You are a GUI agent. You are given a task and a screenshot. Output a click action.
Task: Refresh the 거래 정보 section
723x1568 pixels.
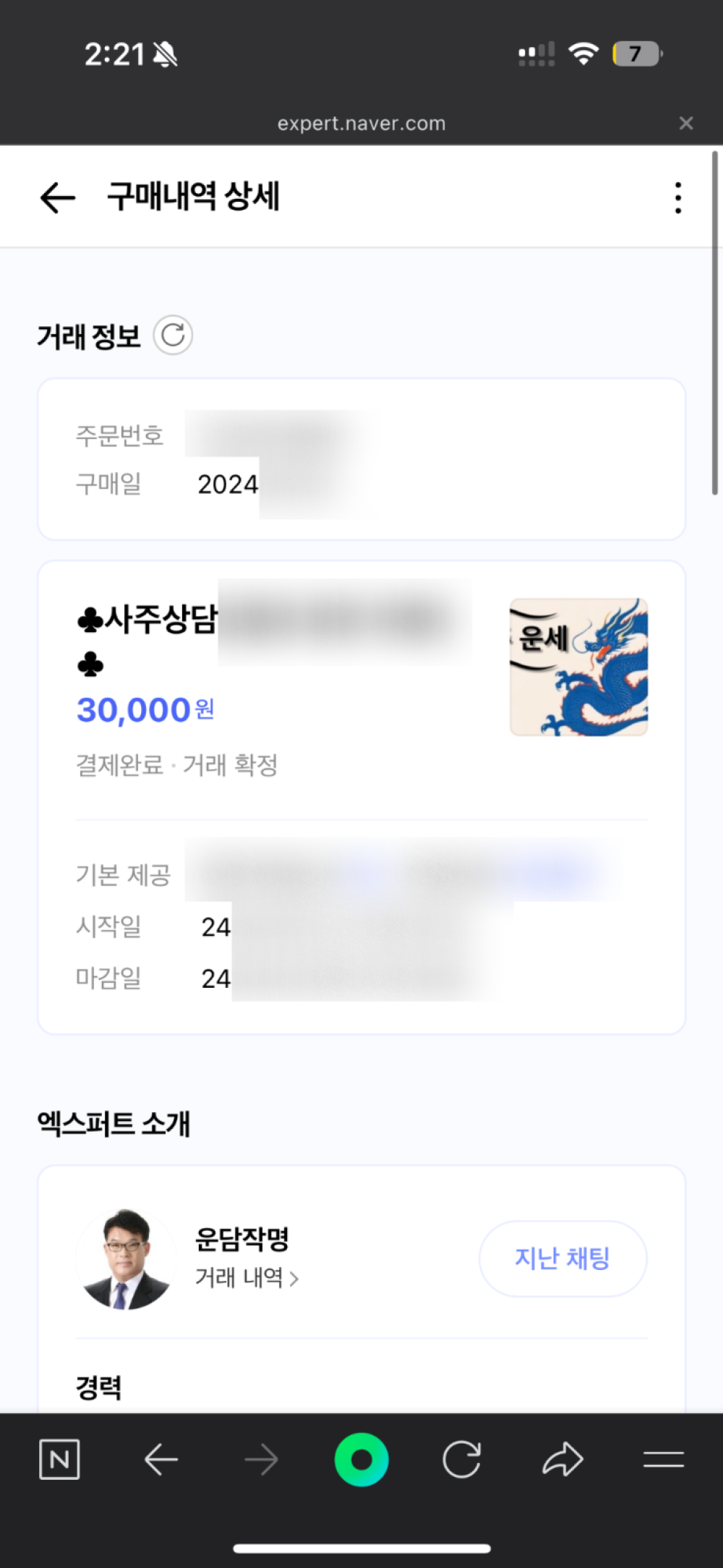(x=173, y=336)
